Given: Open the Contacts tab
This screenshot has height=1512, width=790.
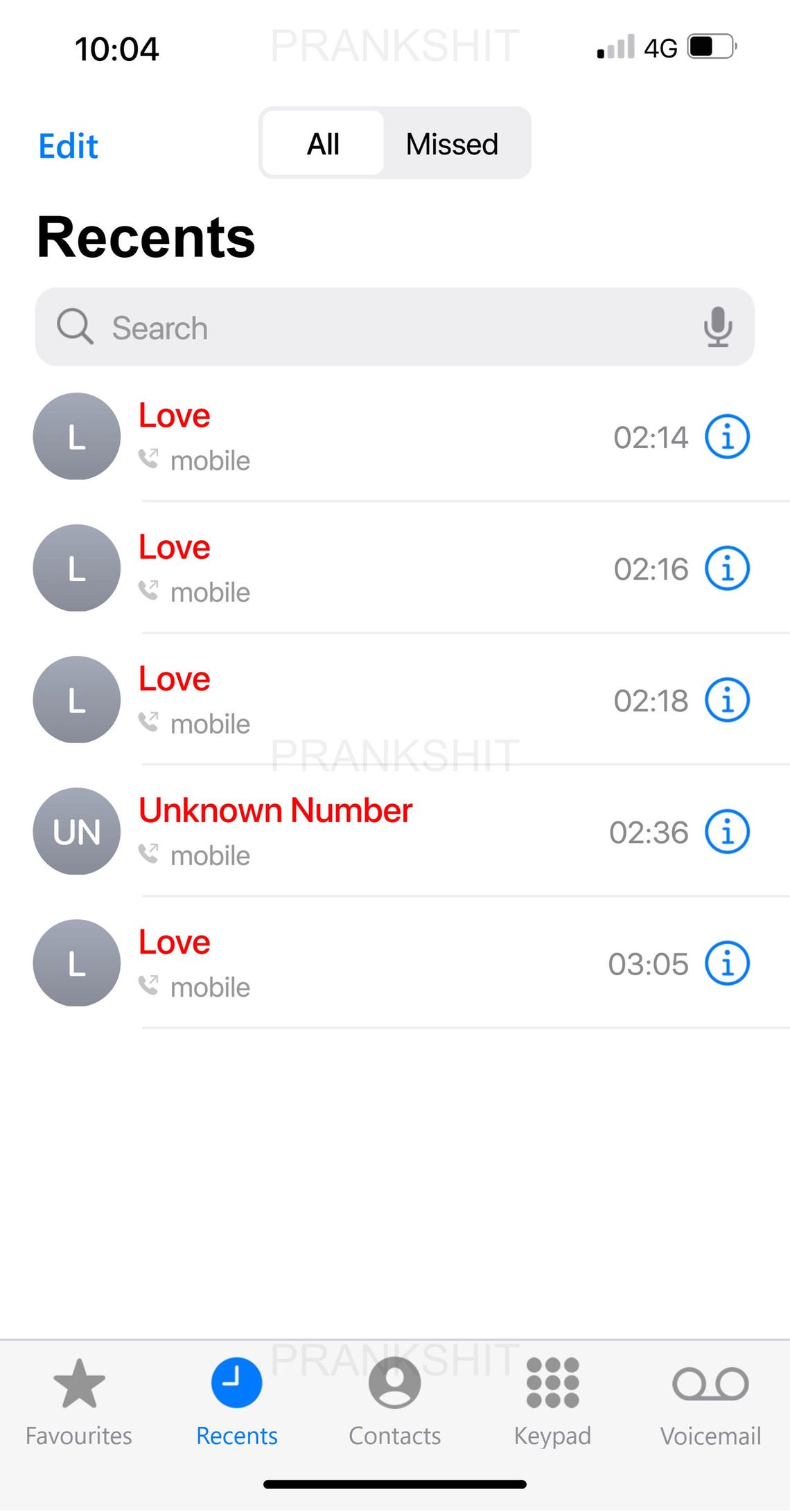Looking at the screenshot, I should pos(394,1402).
